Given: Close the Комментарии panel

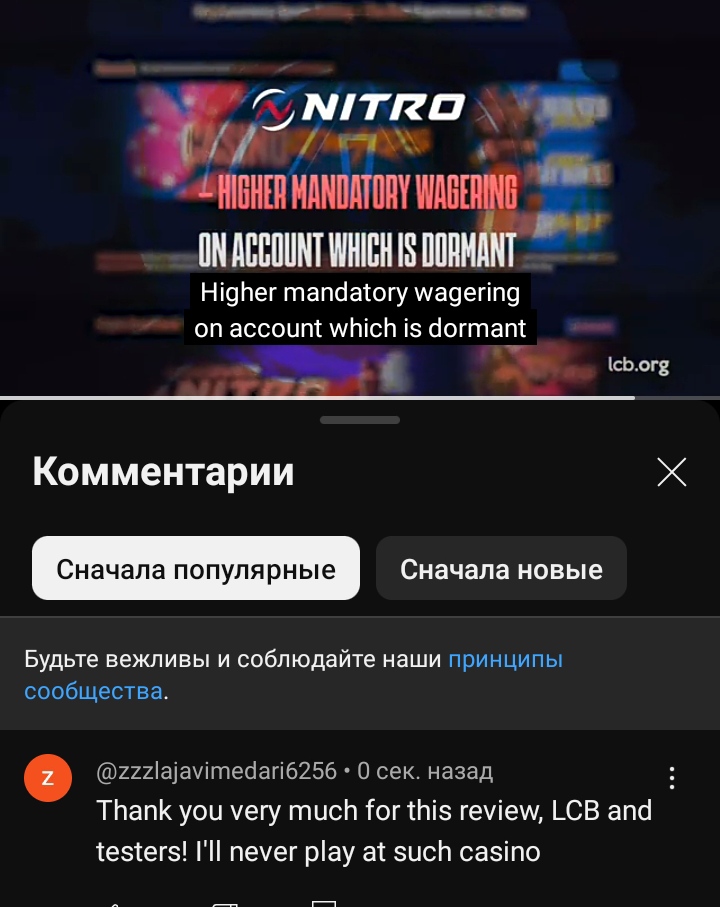Looking at the screenshot, I should click(671, 472).
